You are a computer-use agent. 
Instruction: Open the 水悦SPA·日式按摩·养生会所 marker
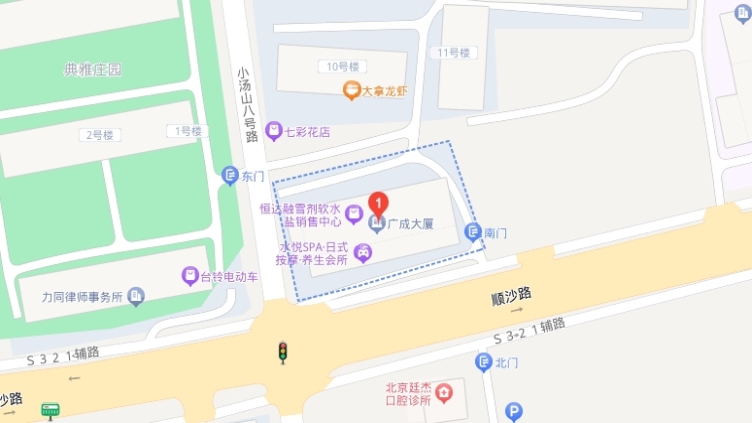[x=362, y=251]
